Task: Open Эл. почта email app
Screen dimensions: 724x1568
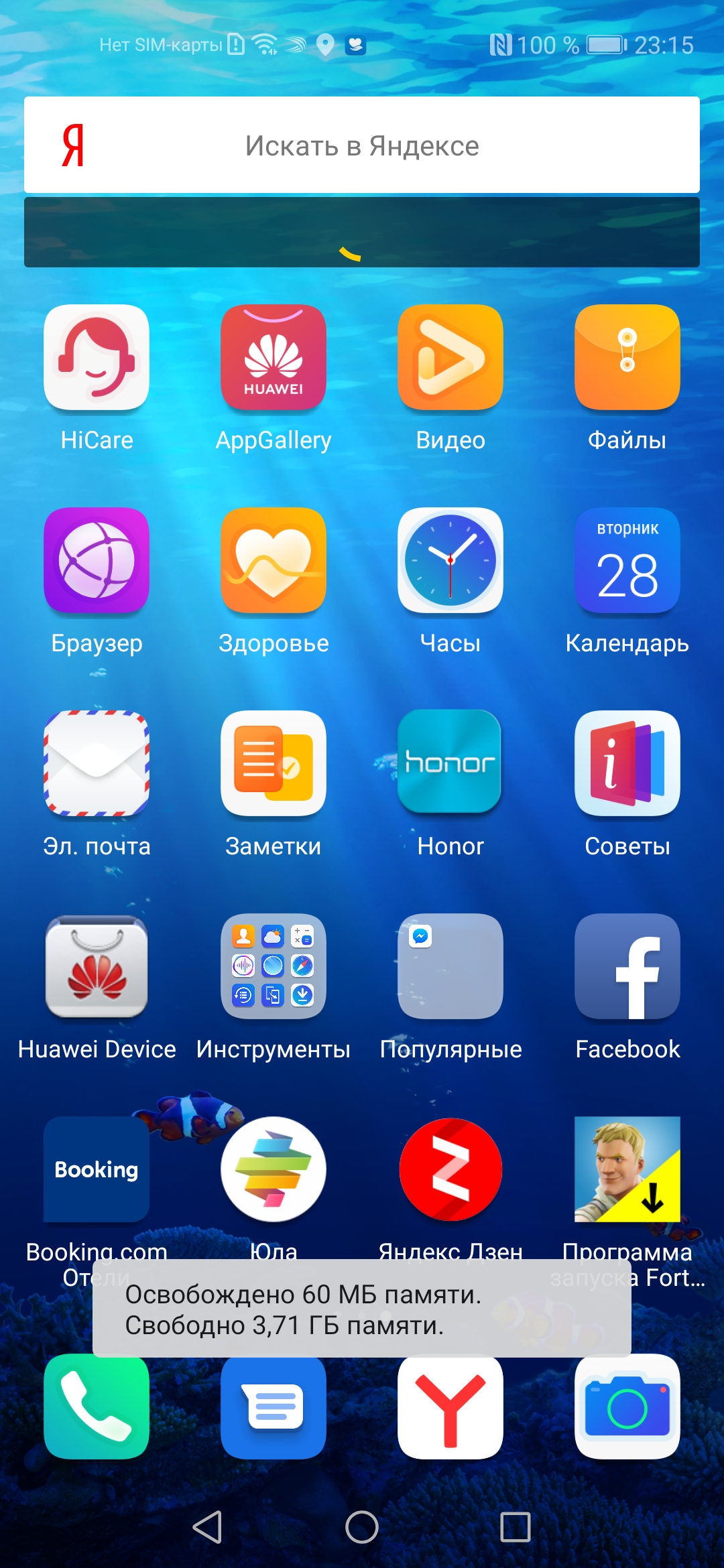Action: pos(97,764)
